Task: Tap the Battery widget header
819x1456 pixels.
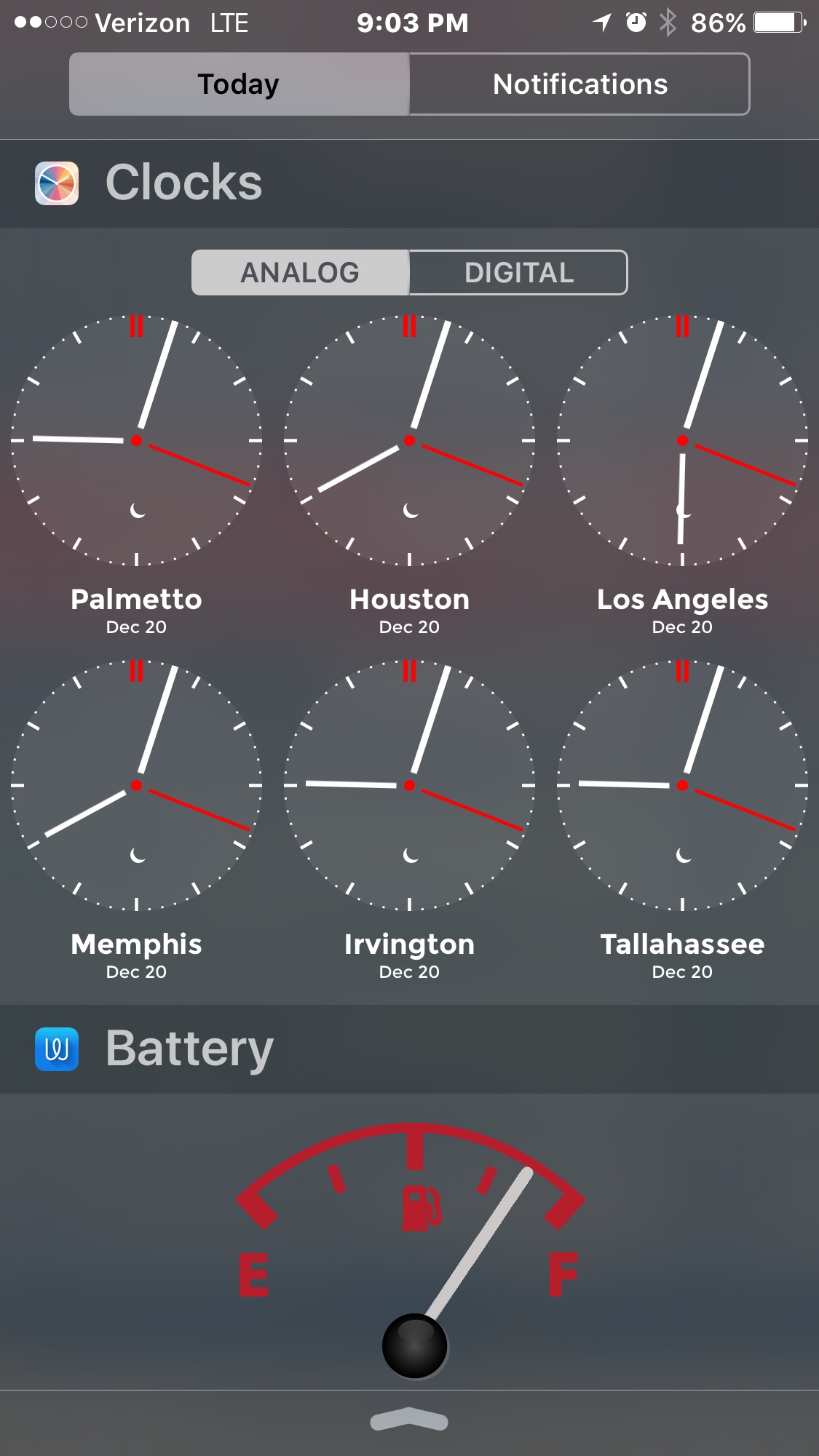Action: point(189,1049)
